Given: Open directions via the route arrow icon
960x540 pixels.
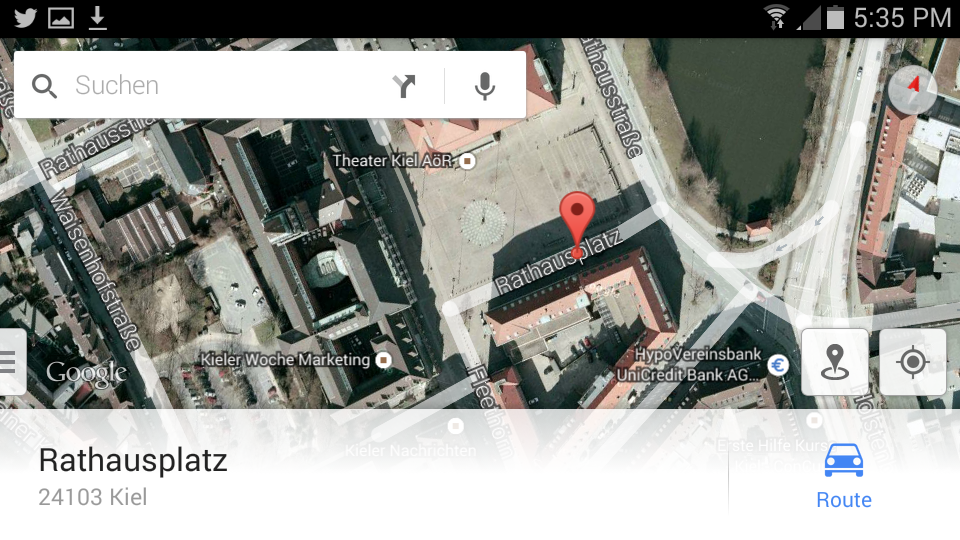Looking at the screenshot, I should pos(404,86).
